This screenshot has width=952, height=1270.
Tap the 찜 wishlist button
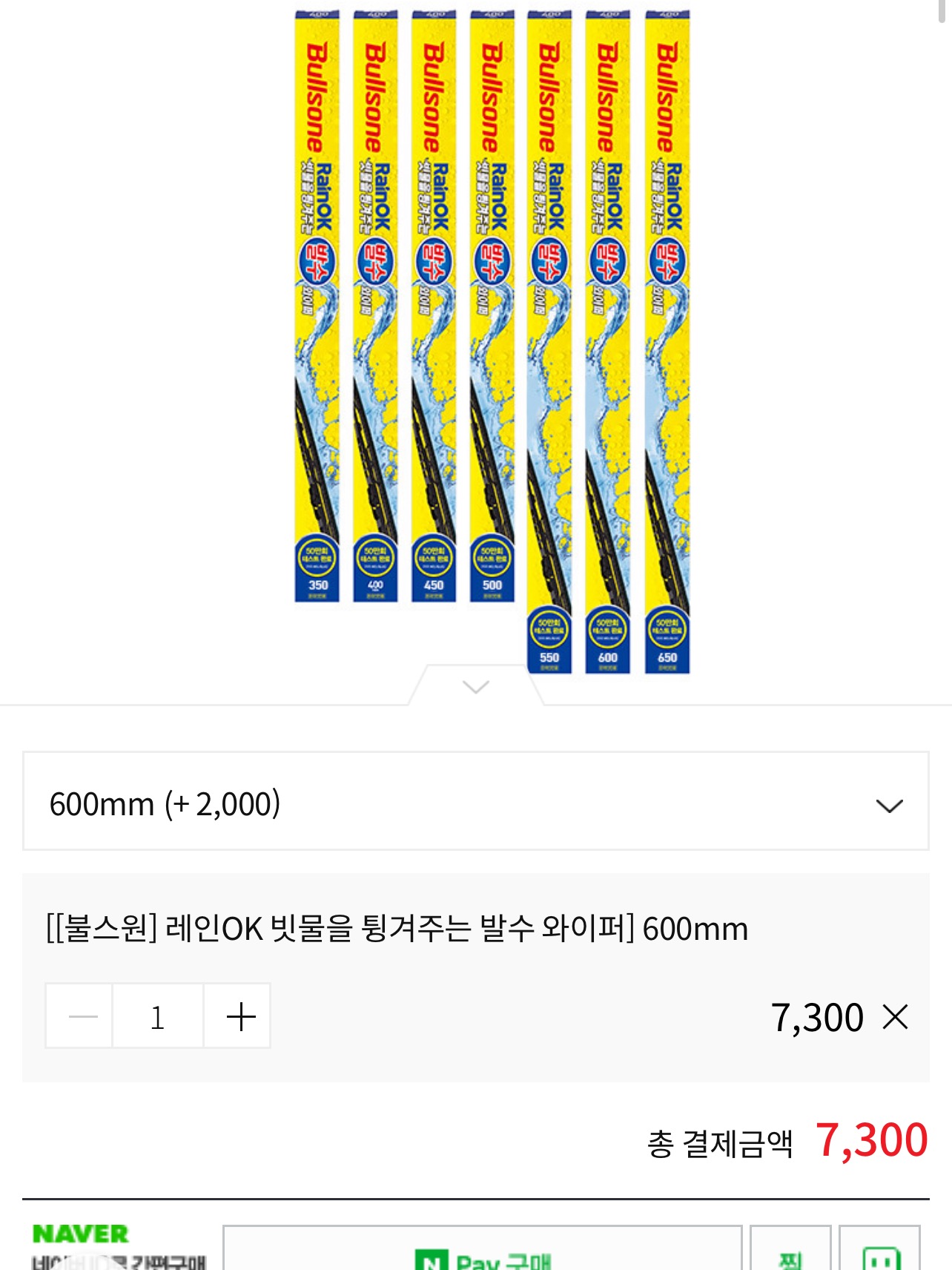click(x=790, y=1254)
